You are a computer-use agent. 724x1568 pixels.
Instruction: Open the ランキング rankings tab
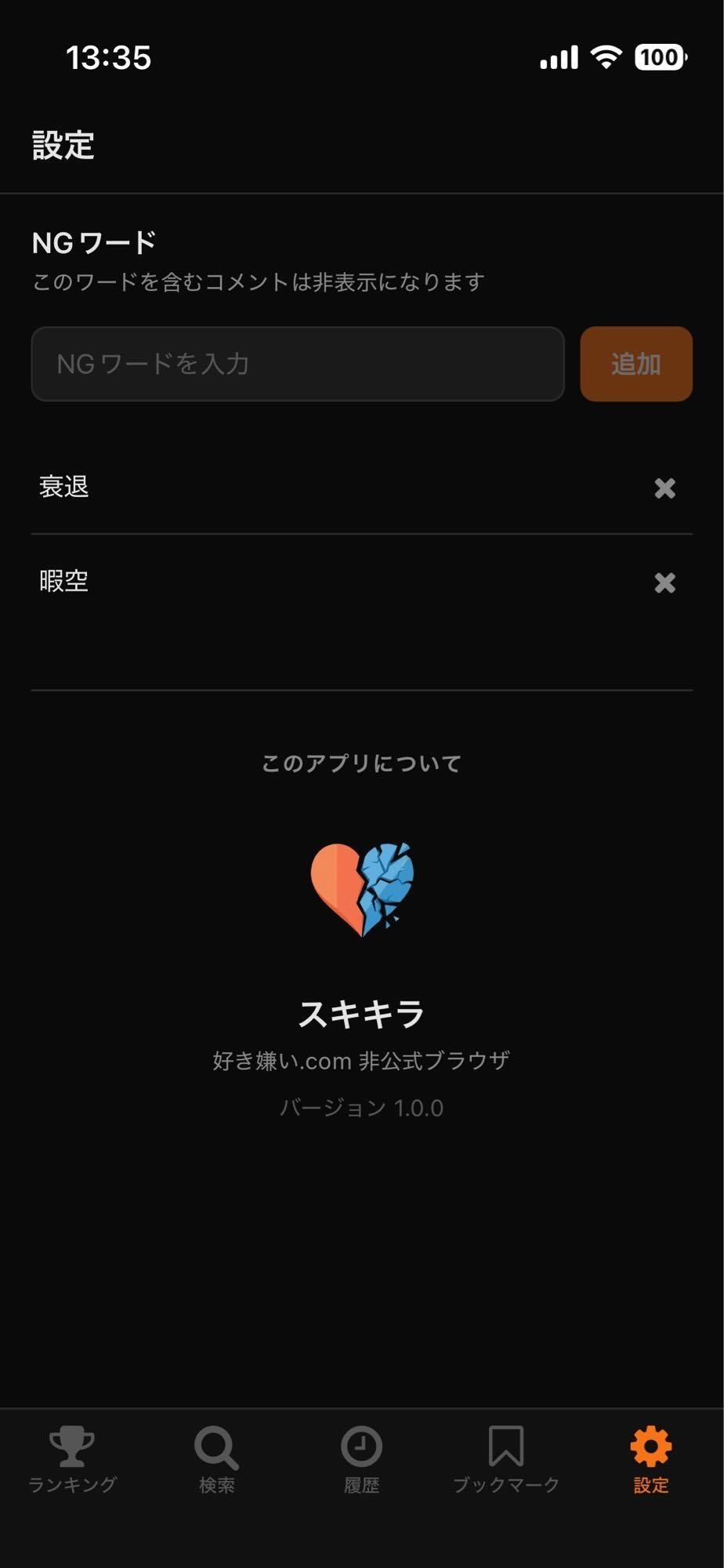73,1460
